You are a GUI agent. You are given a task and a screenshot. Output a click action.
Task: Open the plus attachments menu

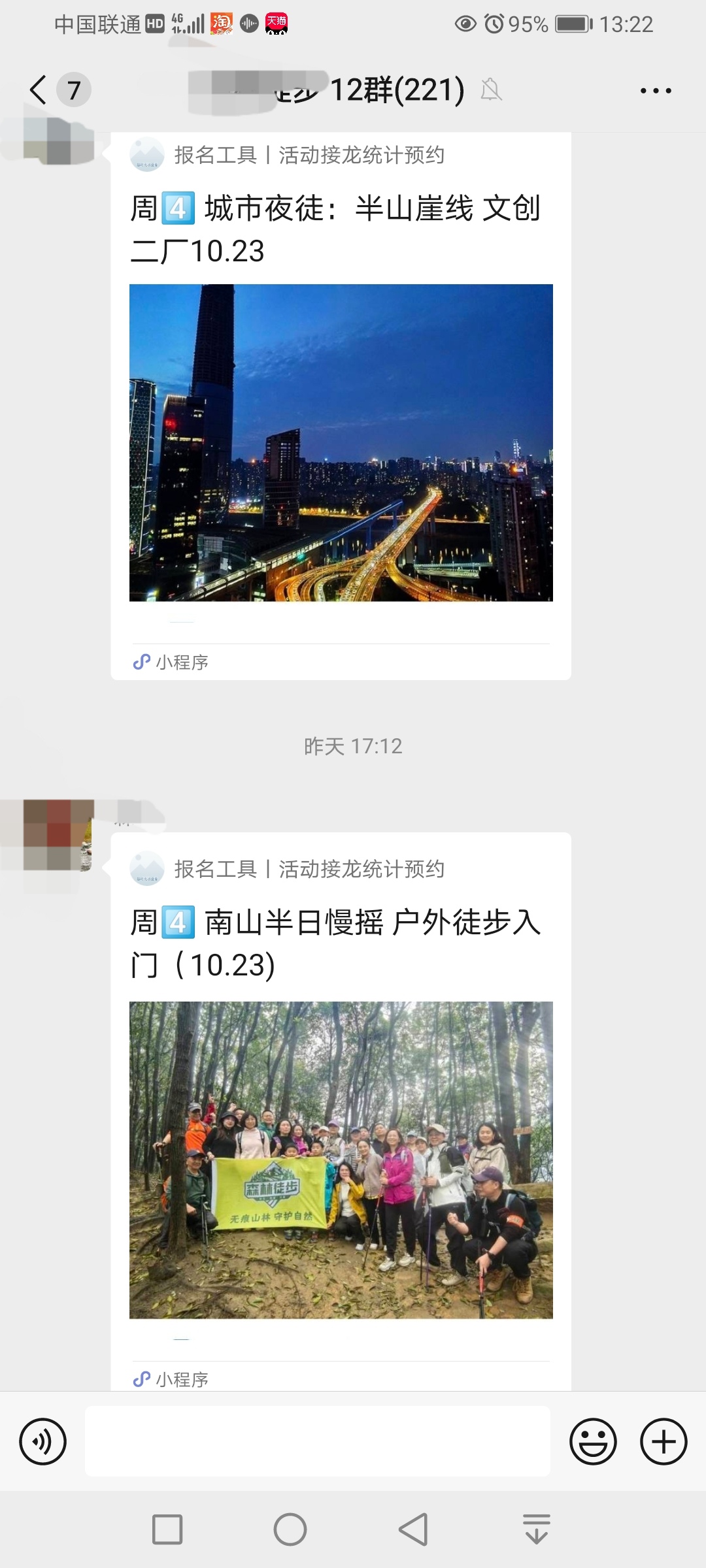tap(663, 1441)
